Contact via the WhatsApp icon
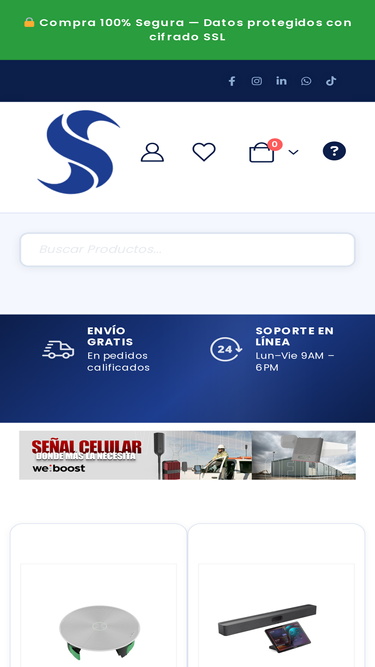Image resolution: width=375 pixels, height=667 pixels. 306,81
